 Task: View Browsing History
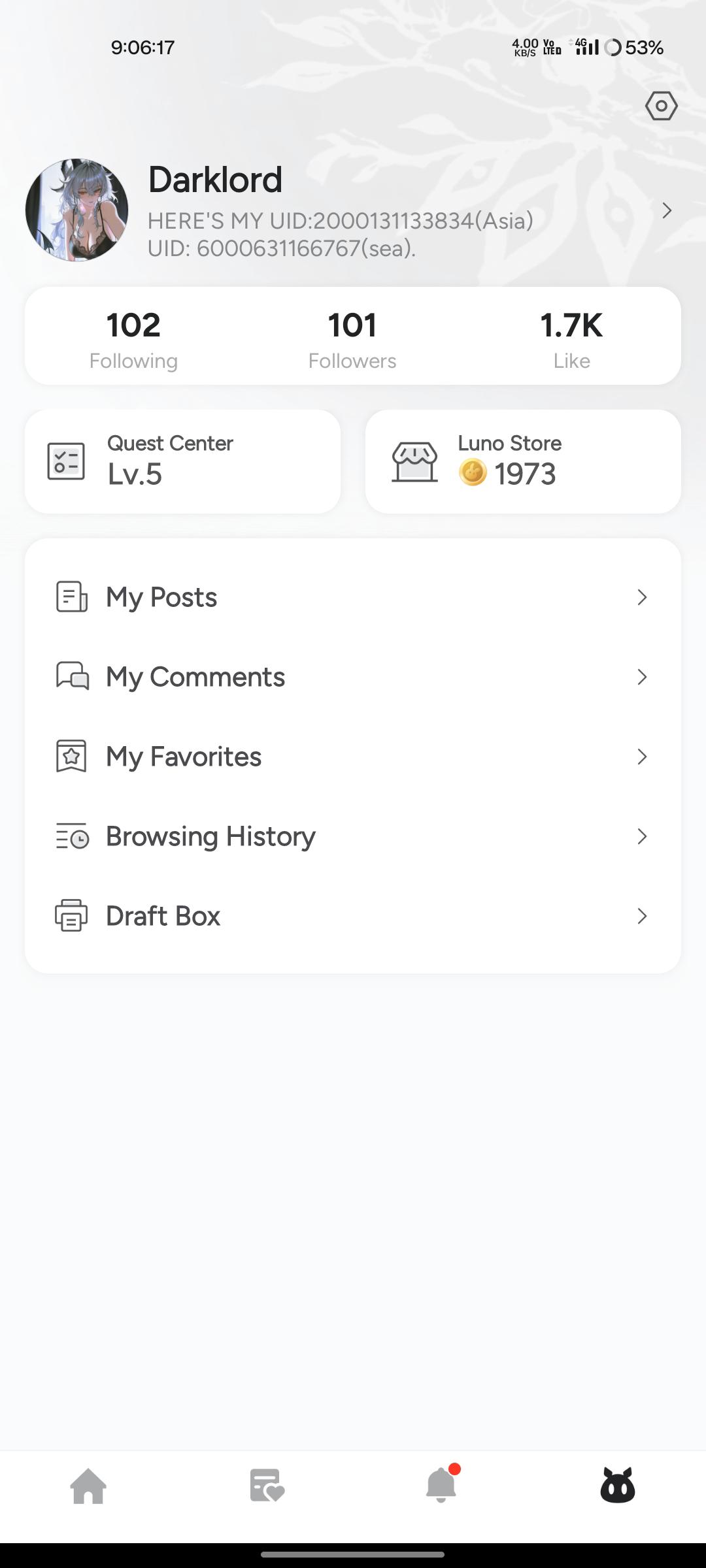352,836
